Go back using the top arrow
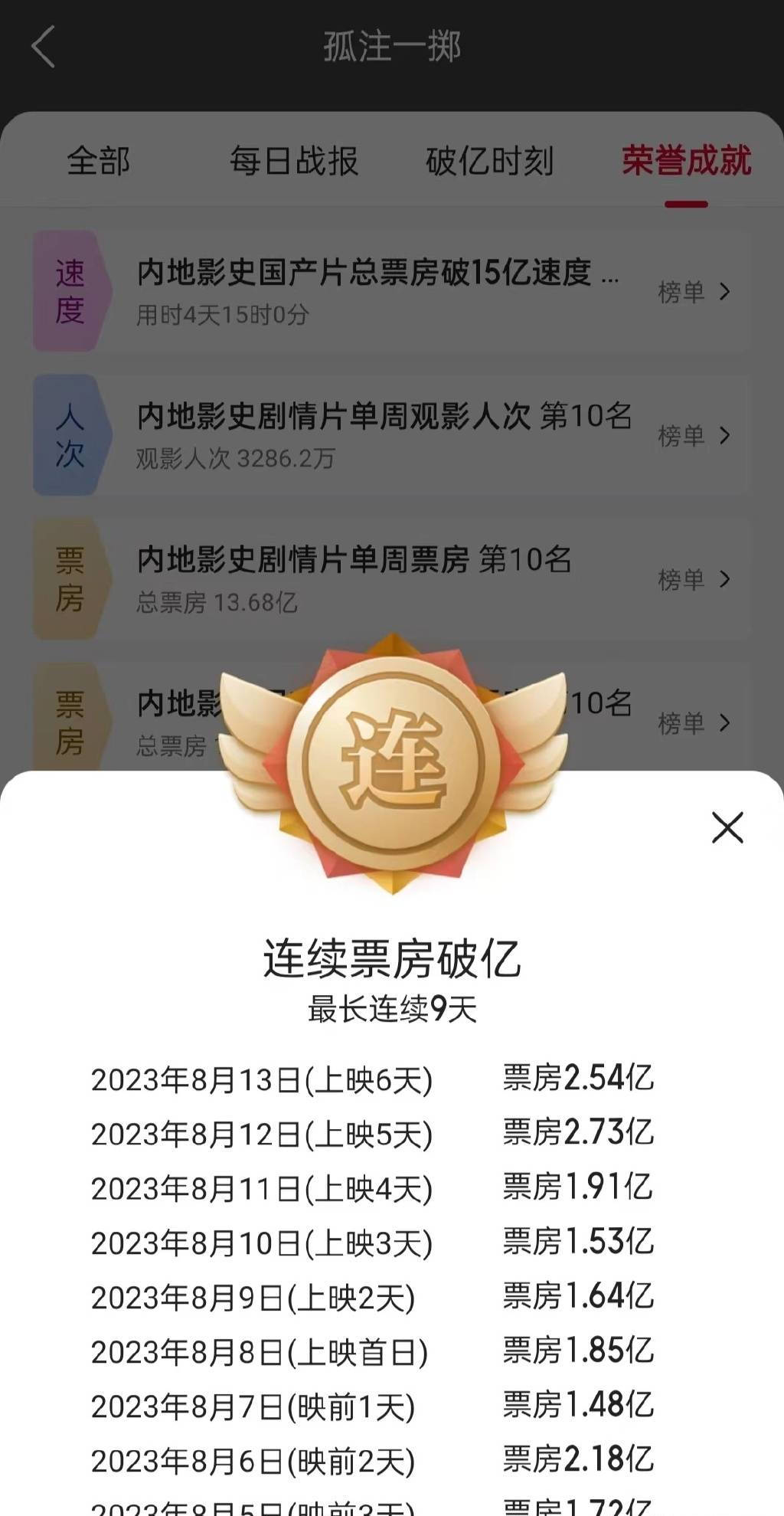 click(44, 47)
